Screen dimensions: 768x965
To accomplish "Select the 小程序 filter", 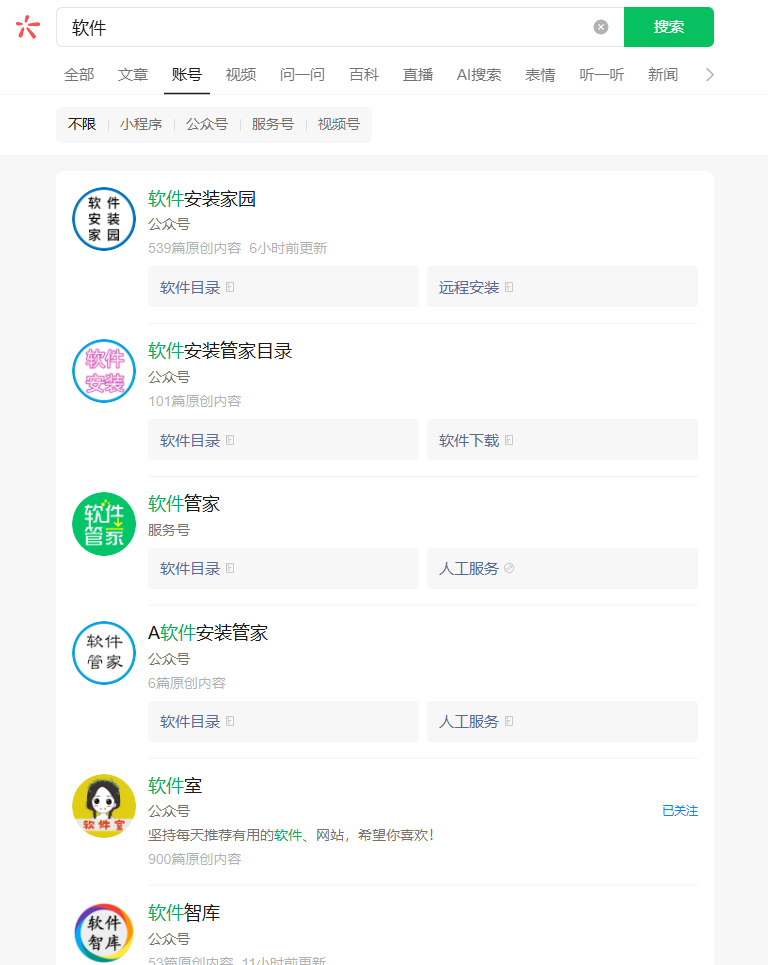I will [x=141, y=125].
